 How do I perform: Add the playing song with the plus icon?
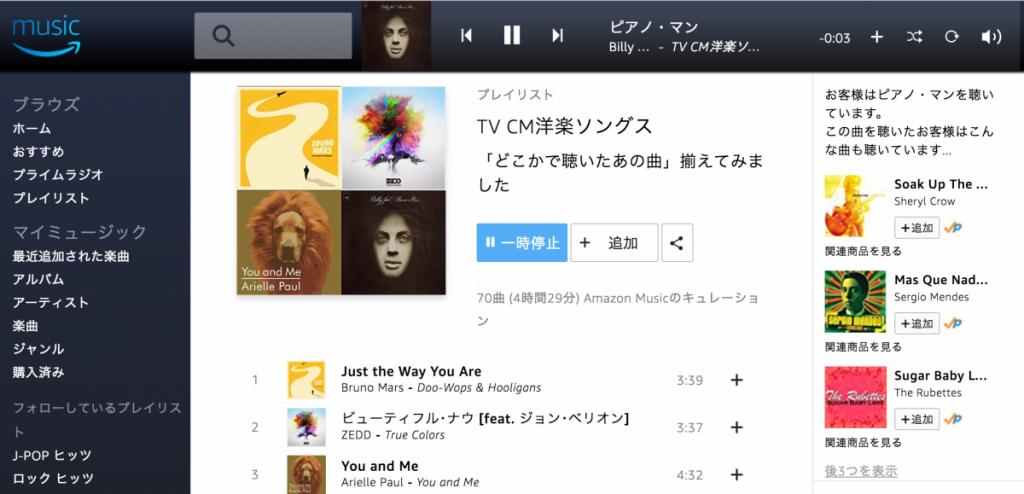[877, 37]
